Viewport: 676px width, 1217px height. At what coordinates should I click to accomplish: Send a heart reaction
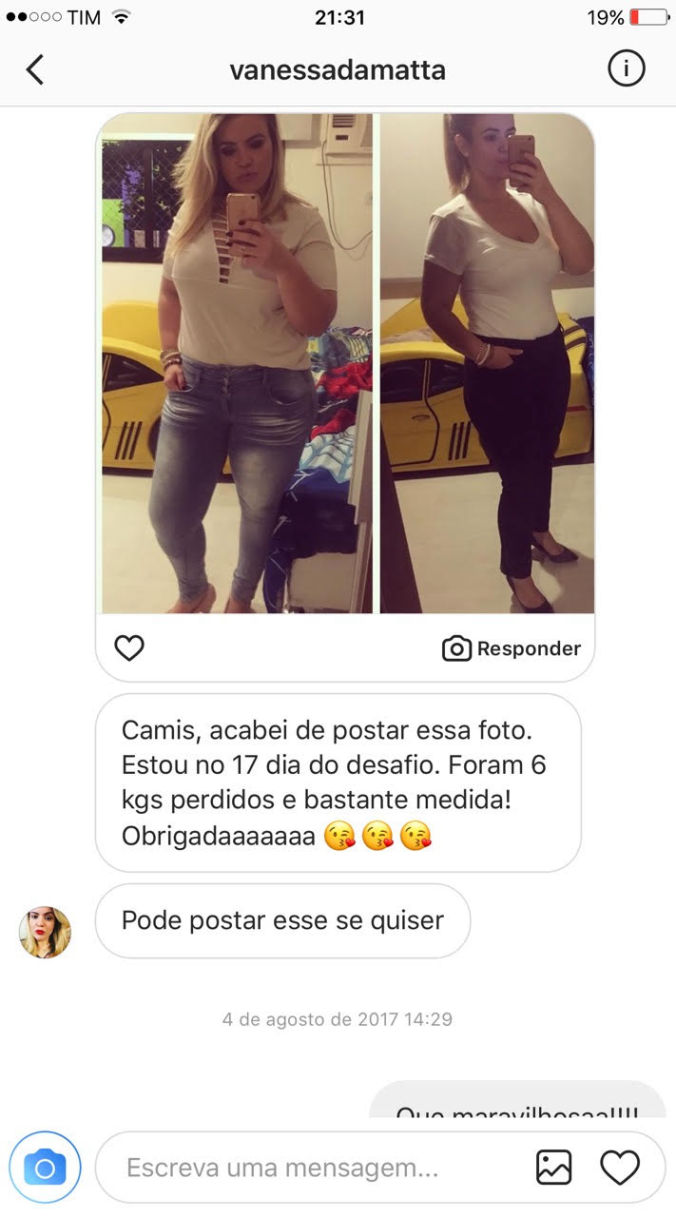pos(620,1167)
